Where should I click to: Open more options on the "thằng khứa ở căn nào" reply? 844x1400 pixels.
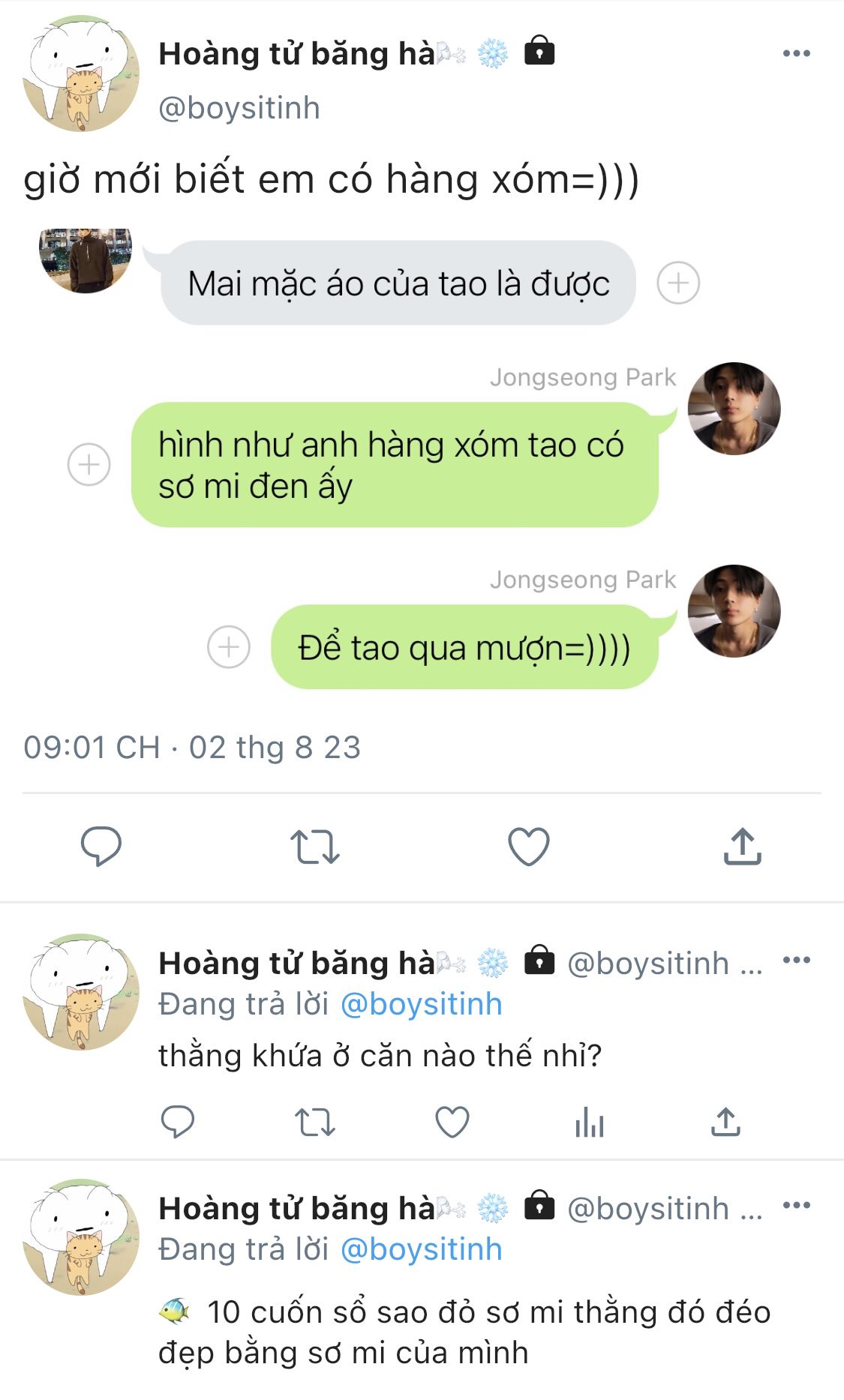(x=796, y=960)
